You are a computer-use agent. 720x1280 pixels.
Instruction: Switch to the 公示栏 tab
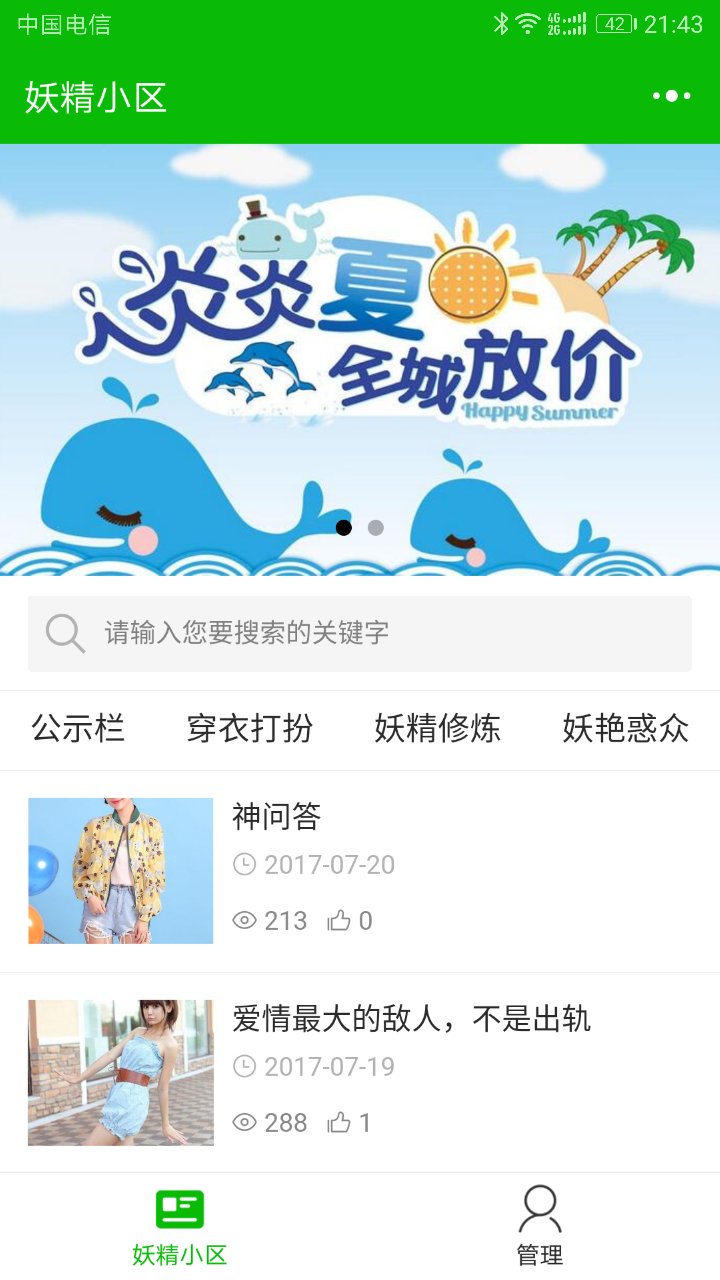pos(76,730)
